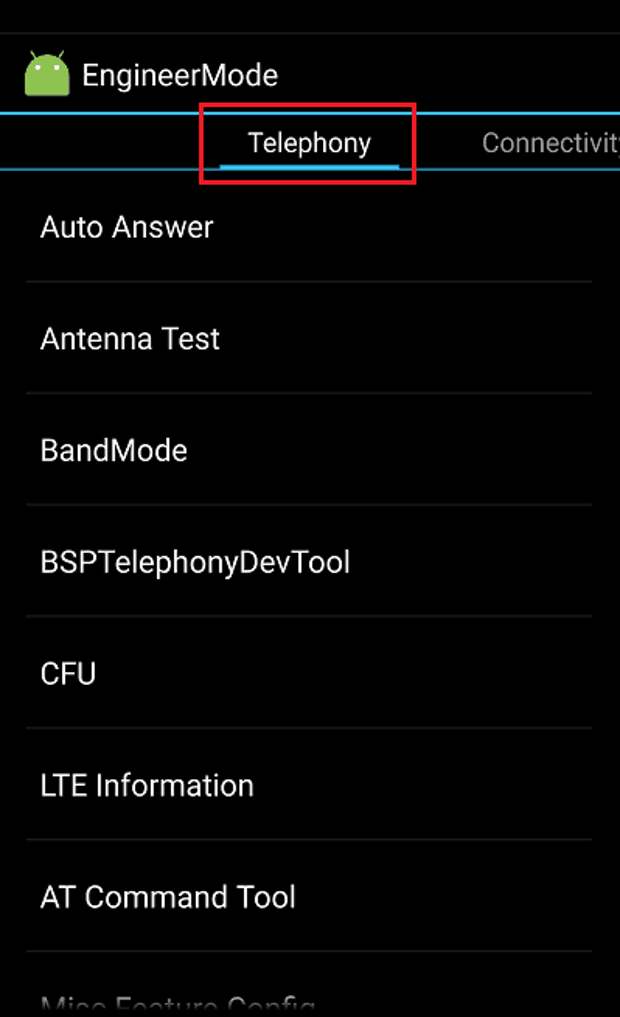Launch BSPTelephonyDevTool
Viewport: 620px width, 1017px height.
[195, 562]
